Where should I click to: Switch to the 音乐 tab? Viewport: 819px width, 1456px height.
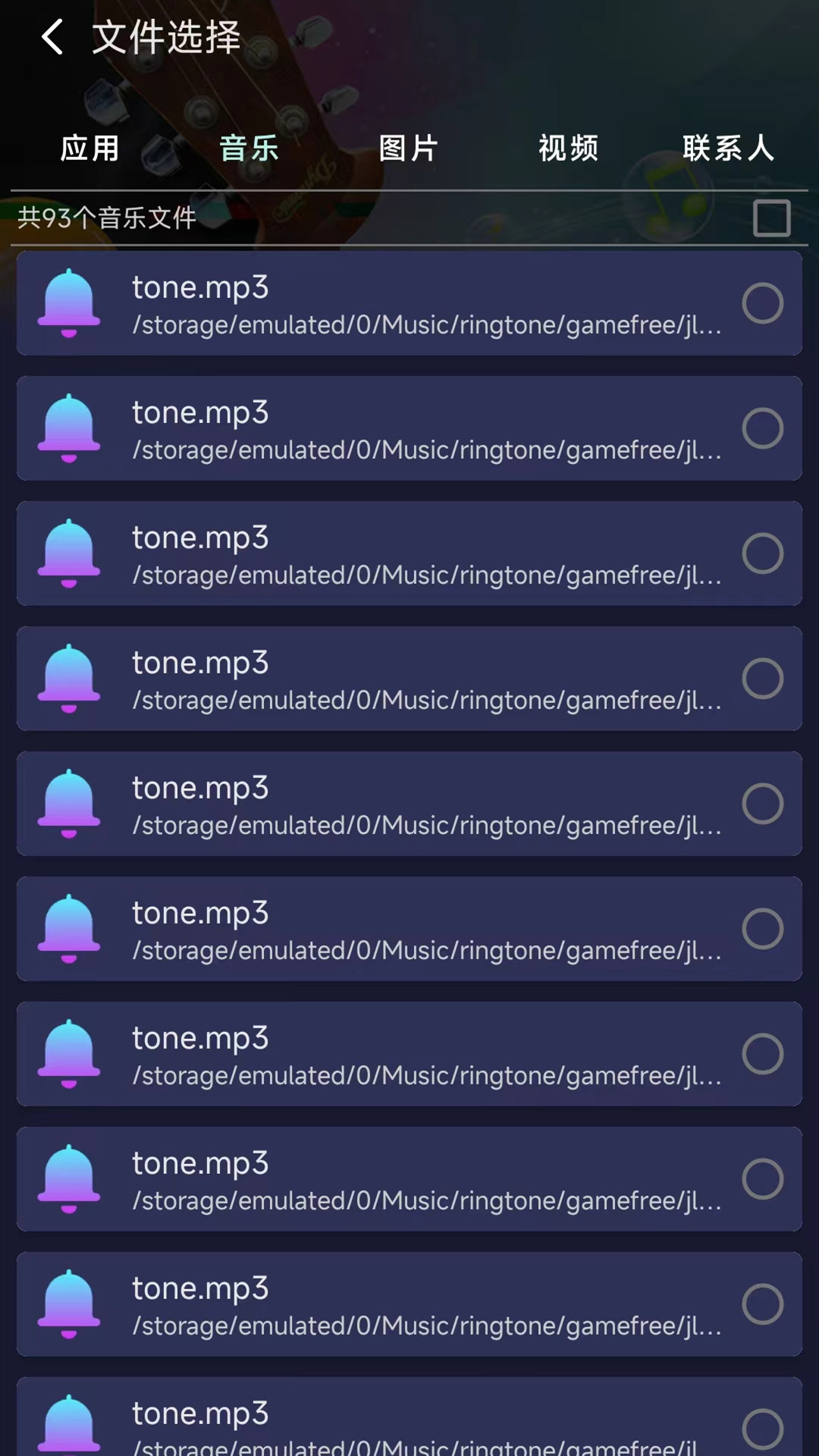pos(249,148)
